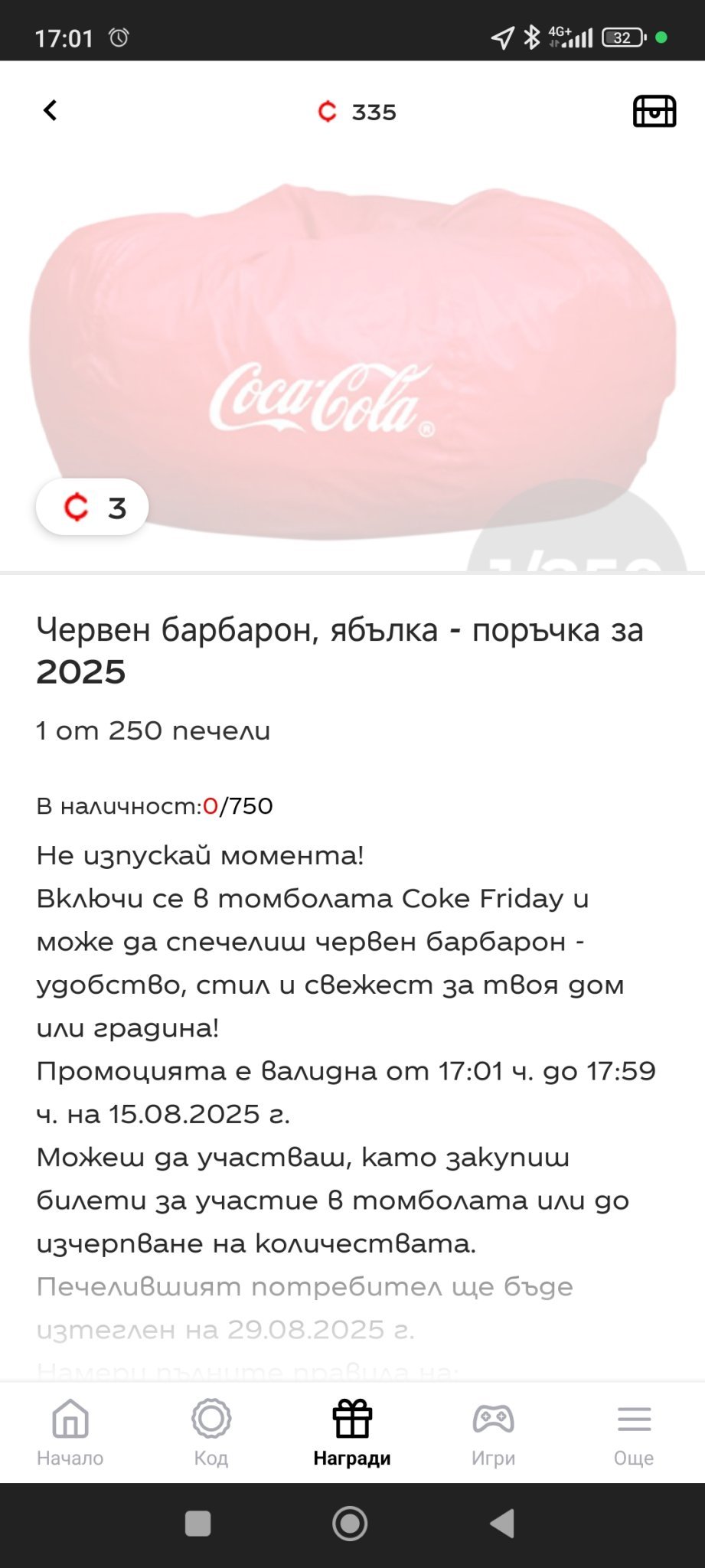Tap the system back button
The width and height of the screenshot is (705, 1568).
[502, 1524]
